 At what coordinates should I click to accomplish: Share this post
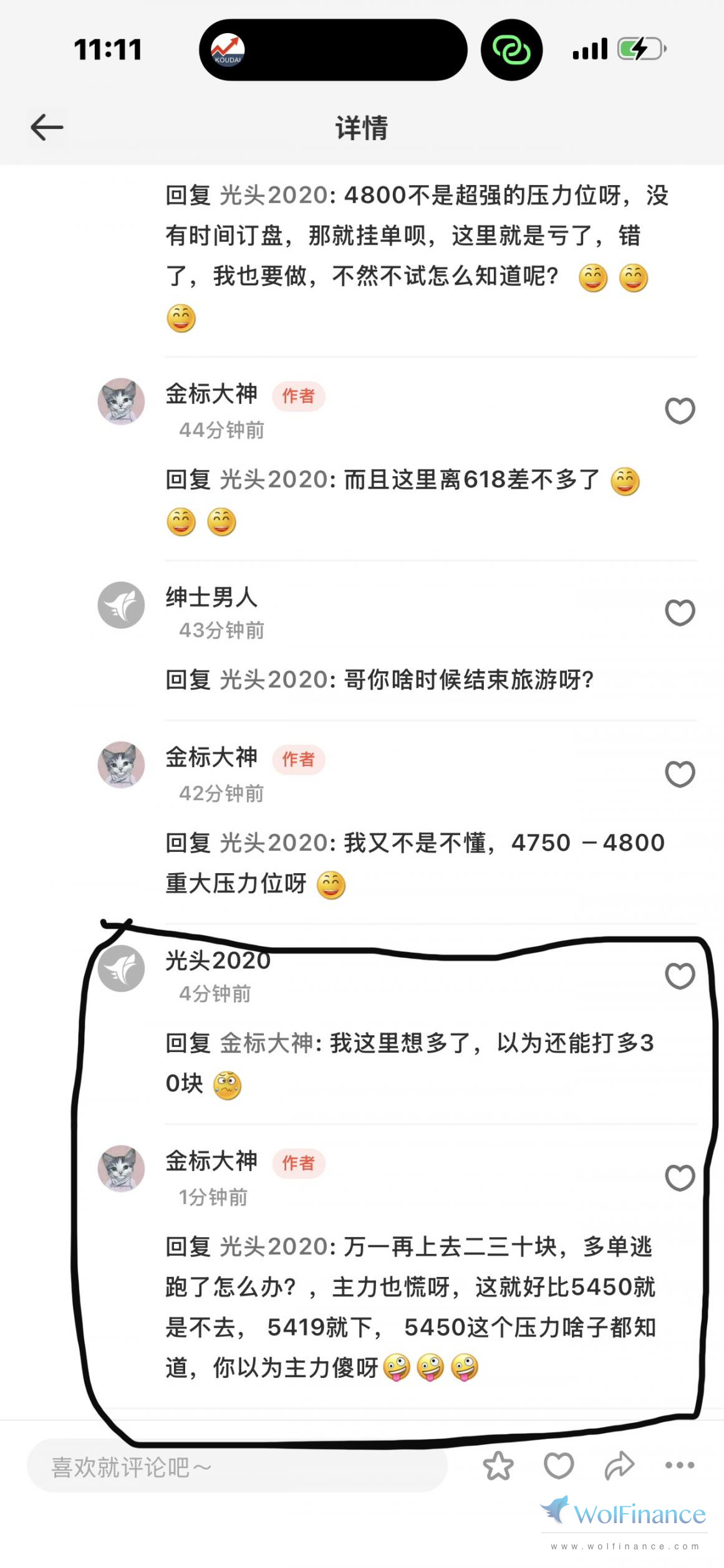click(x=619, y=1466)
